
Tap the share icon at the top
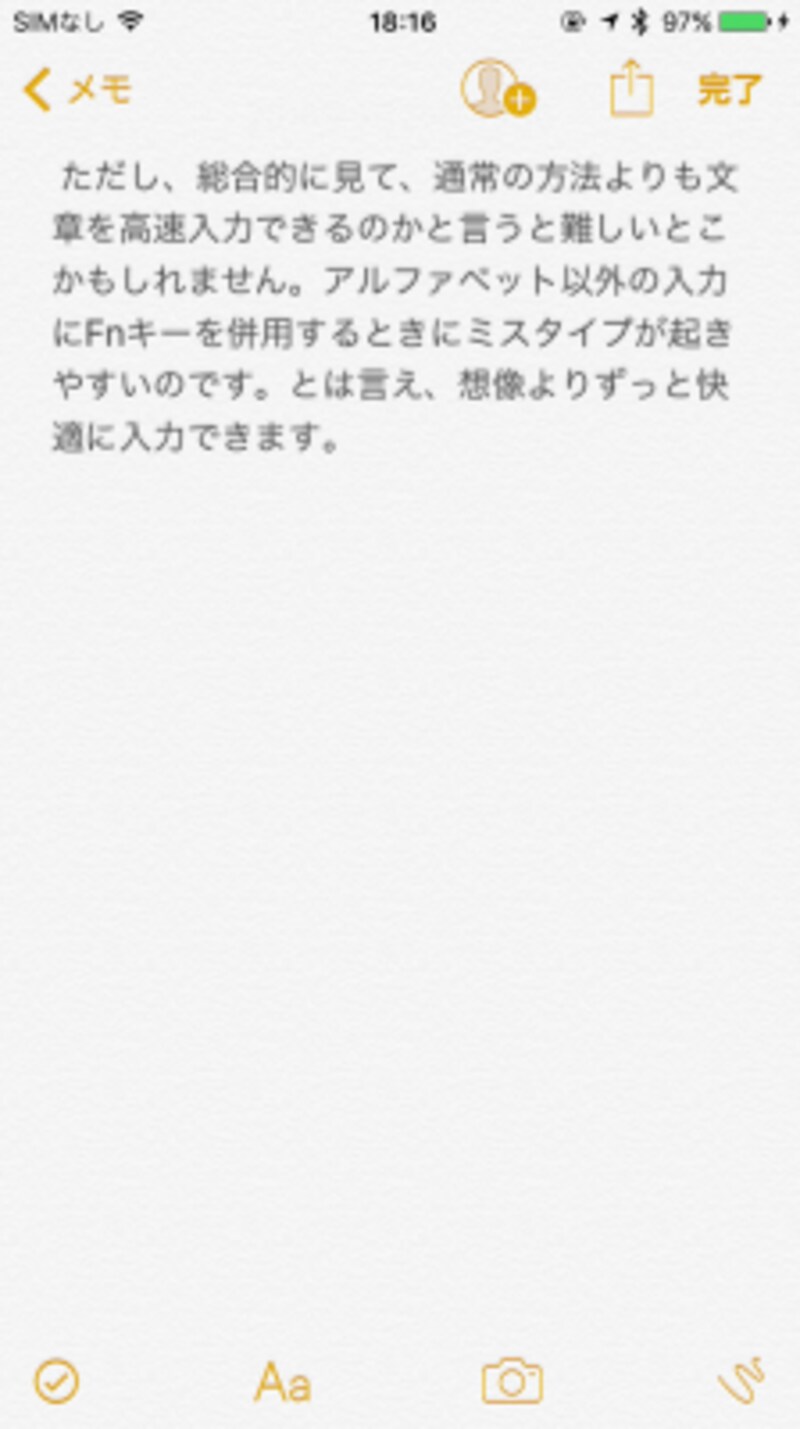click(x=630, y=88)
